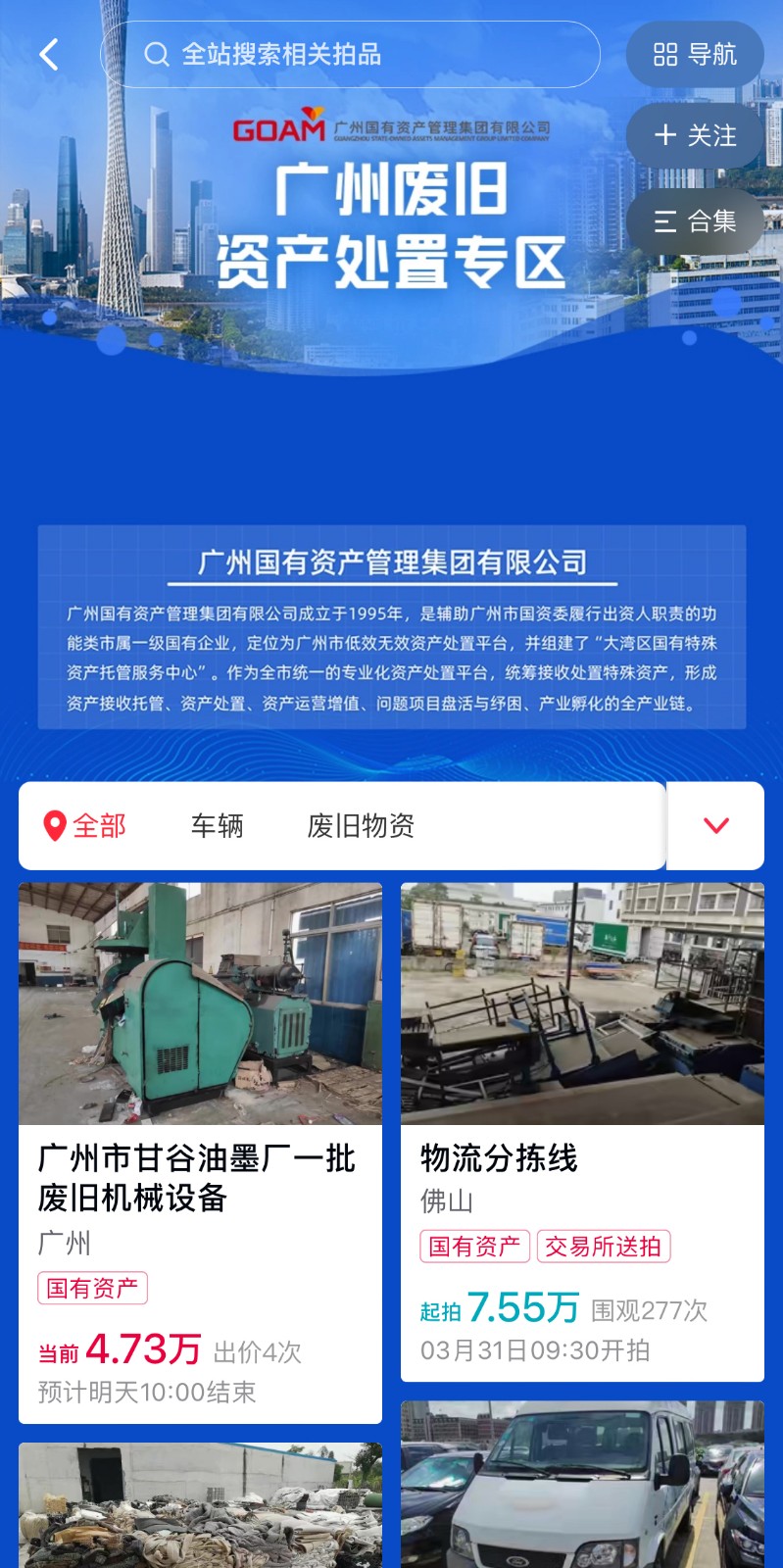The width and height of the screenshot is (783, 1568).
Task: Go back using the arrow
Action: click(49, 55)
